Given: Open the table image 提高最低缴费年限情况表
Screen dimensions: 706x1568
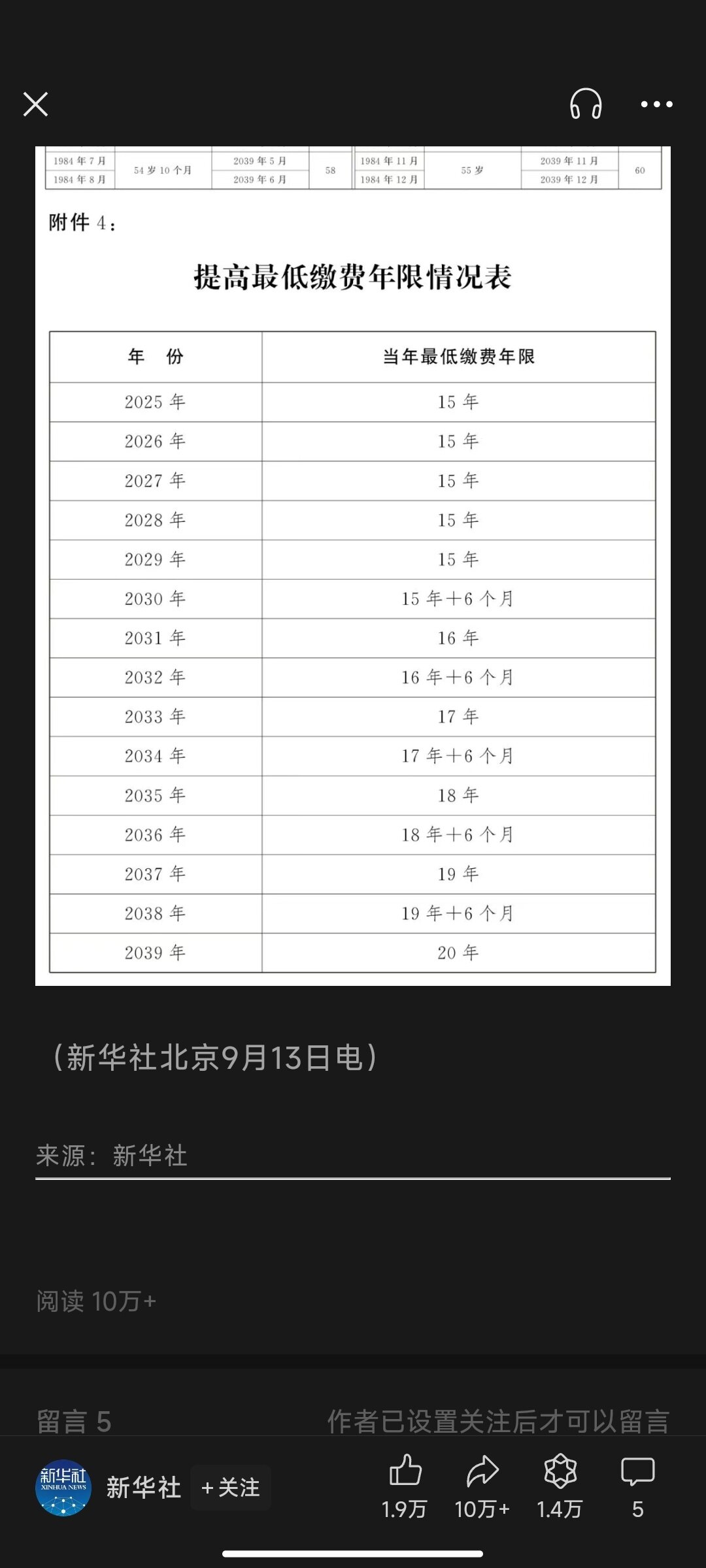Looking at the screenshot, I should [352, 588].
